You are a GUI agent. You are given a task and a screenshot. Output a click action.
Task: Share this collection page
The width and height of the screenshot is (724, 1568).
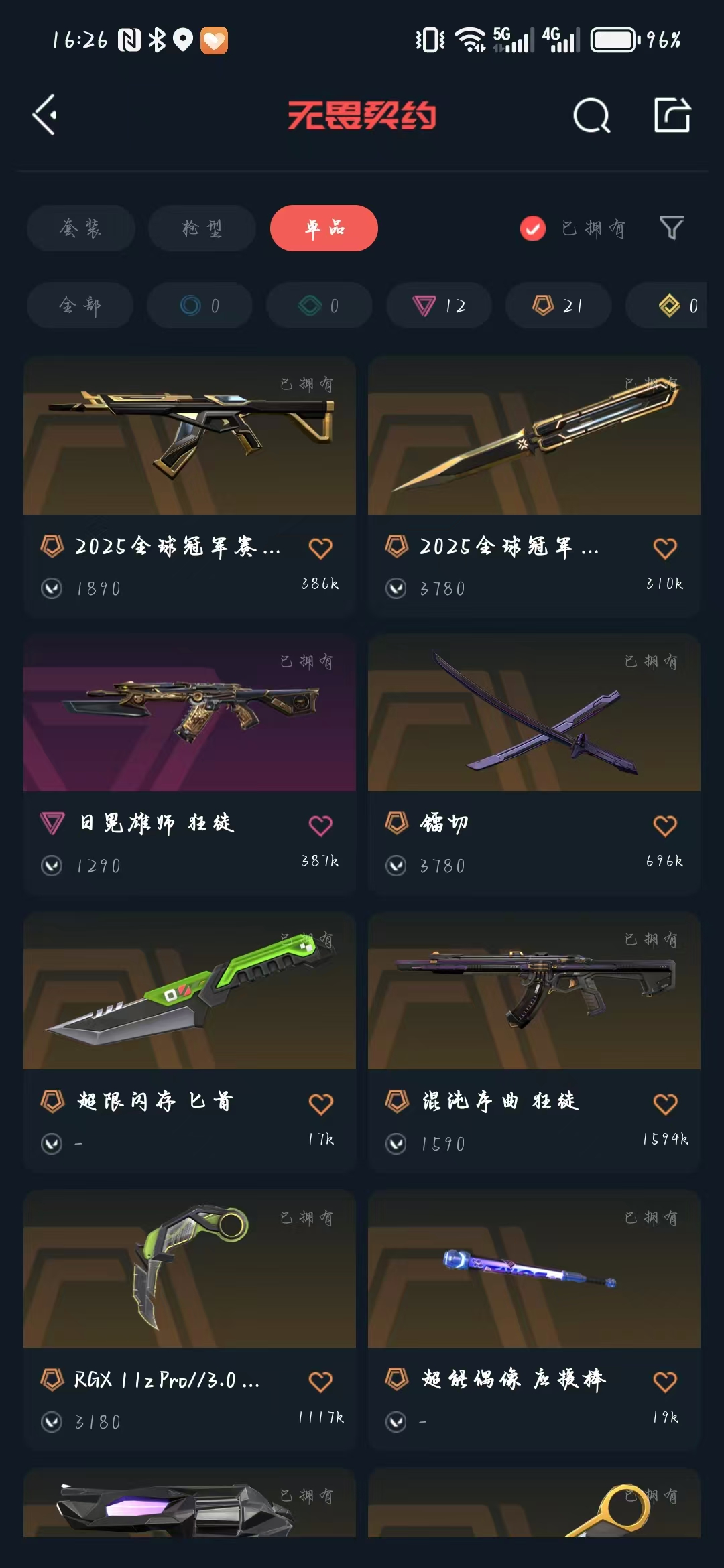(672, 115)
